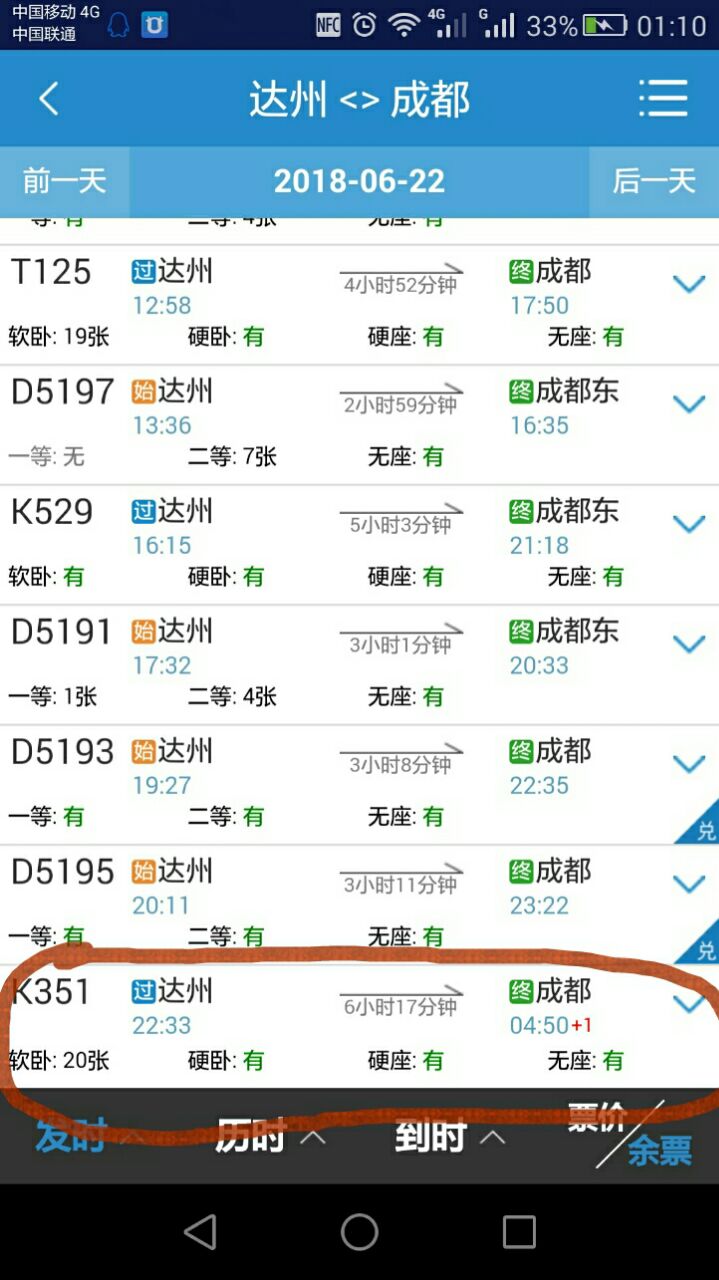Go back from the 达州-成都 train list
Image resolution: width=719 pixels, height=1280 pixels.
(x=48, y=99)
